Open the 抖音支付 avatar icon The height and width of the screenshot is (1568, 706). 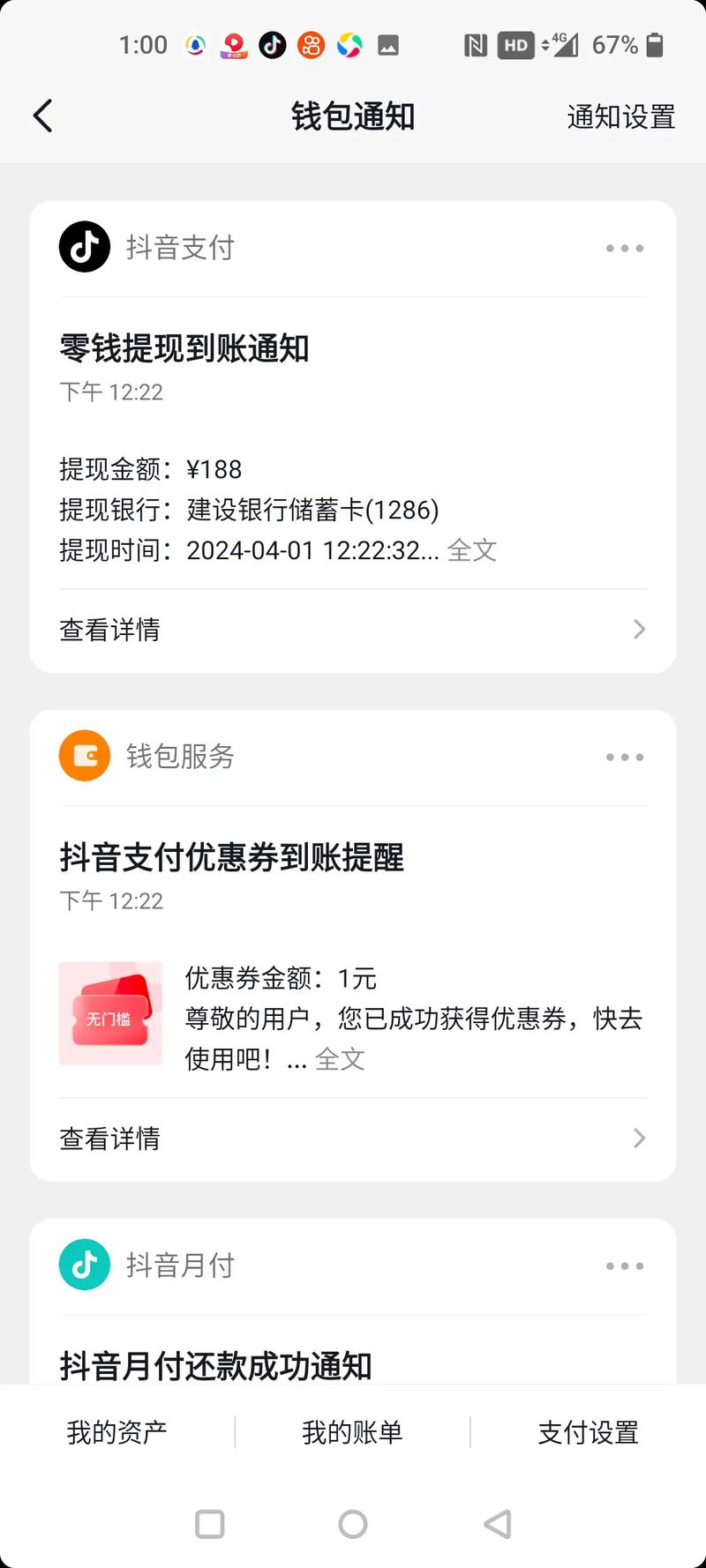click(83, 247)
